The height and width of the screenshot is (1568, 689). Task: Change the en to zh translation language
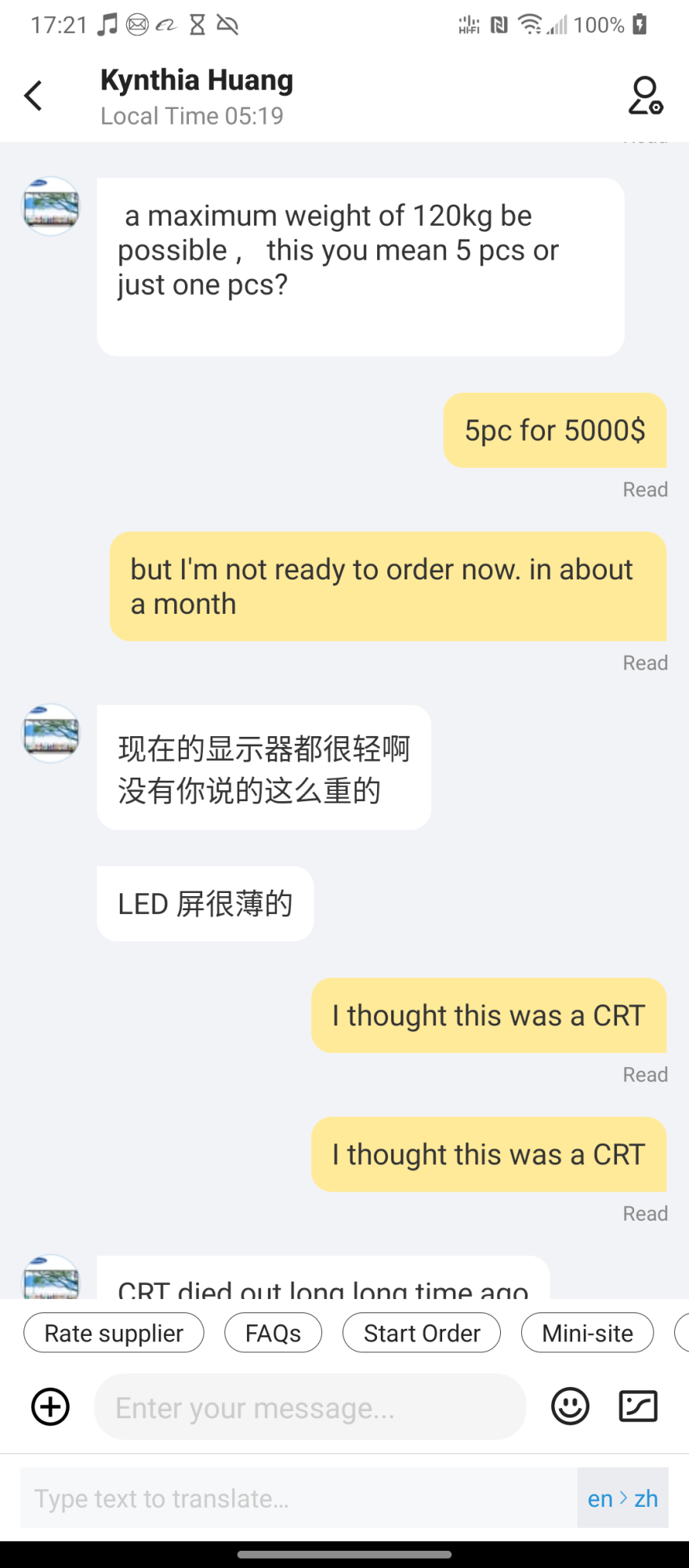pyautogui.click(x=622, y=1498)
